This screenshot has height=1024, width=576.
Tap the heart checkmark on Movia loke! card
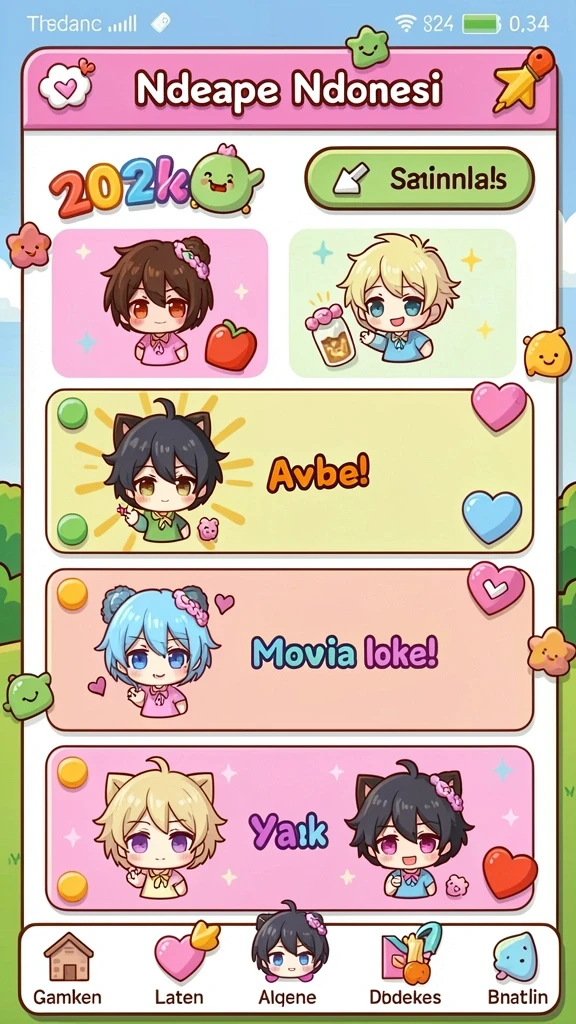click(x=496, y=588)
